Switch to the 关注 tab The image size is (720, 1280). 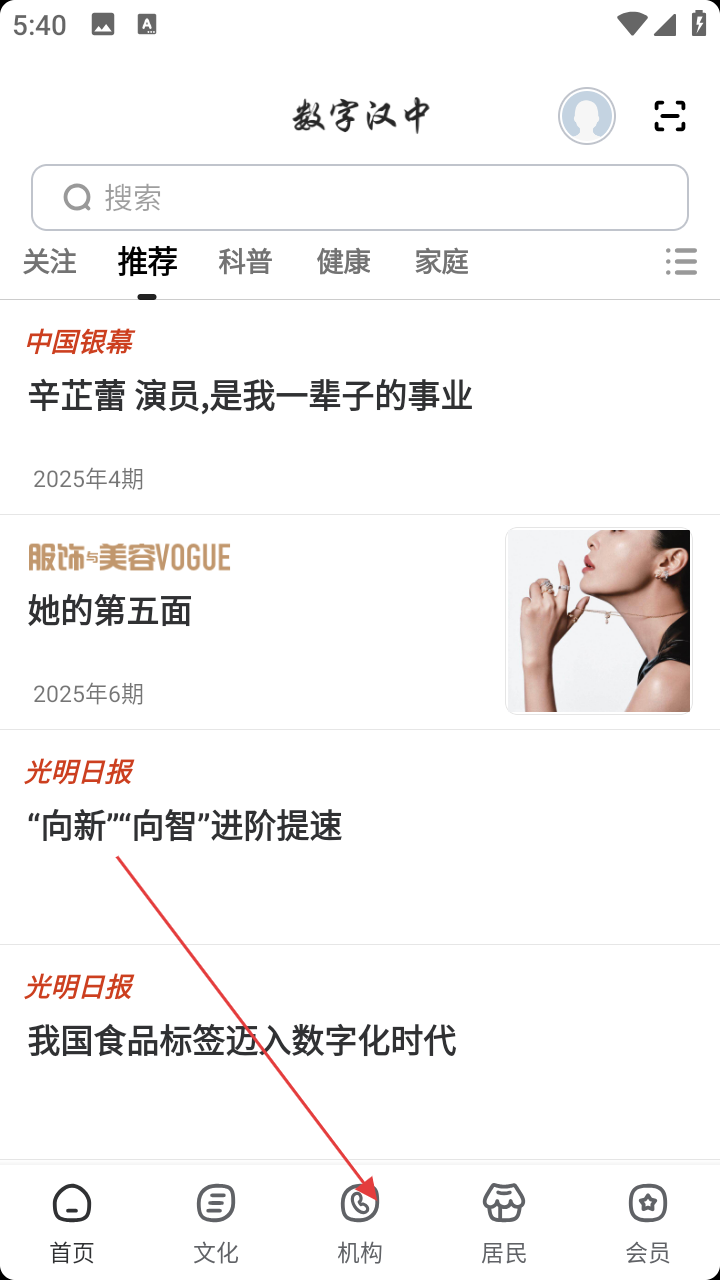pyautogui.click(x=49, y=262)
